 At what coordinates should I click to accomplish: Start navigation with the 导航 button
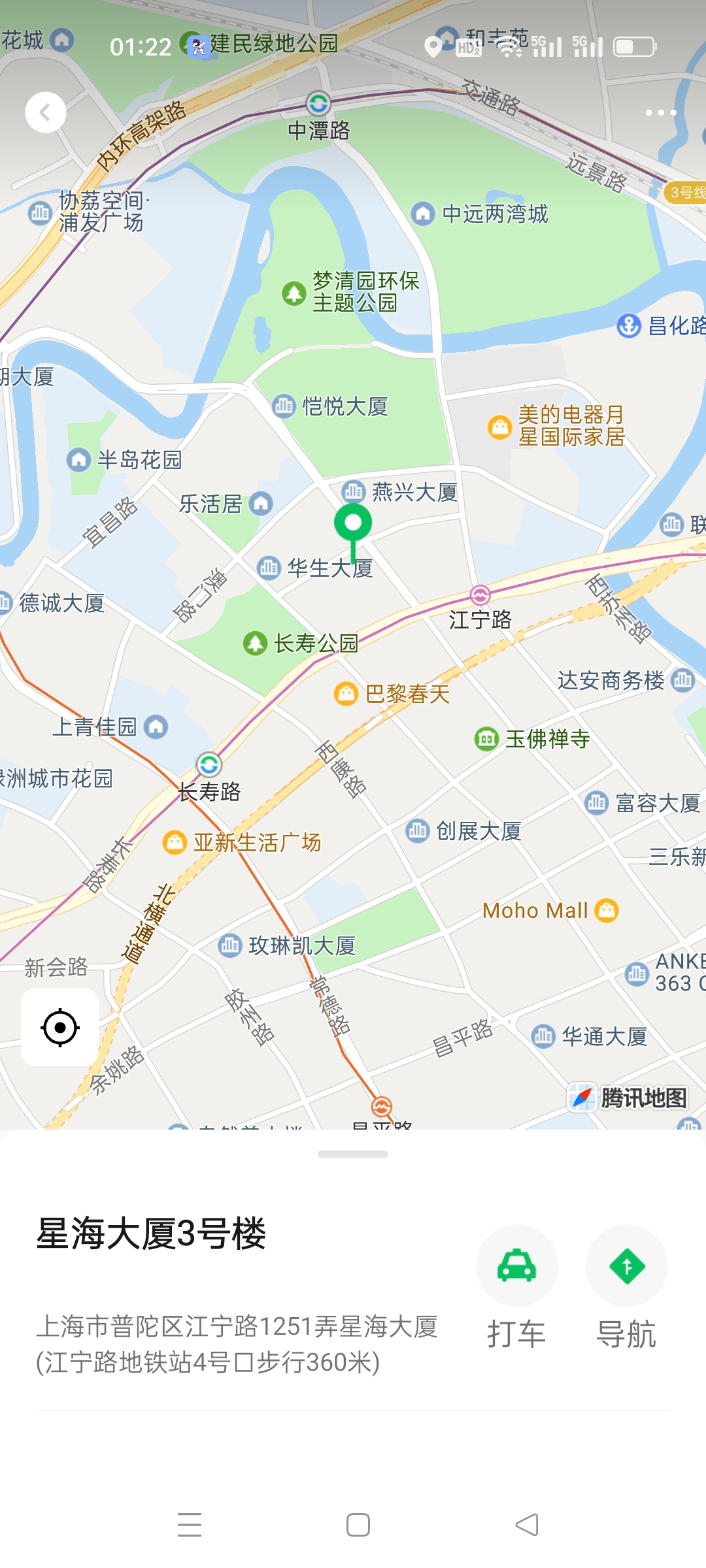point(626,1267)
